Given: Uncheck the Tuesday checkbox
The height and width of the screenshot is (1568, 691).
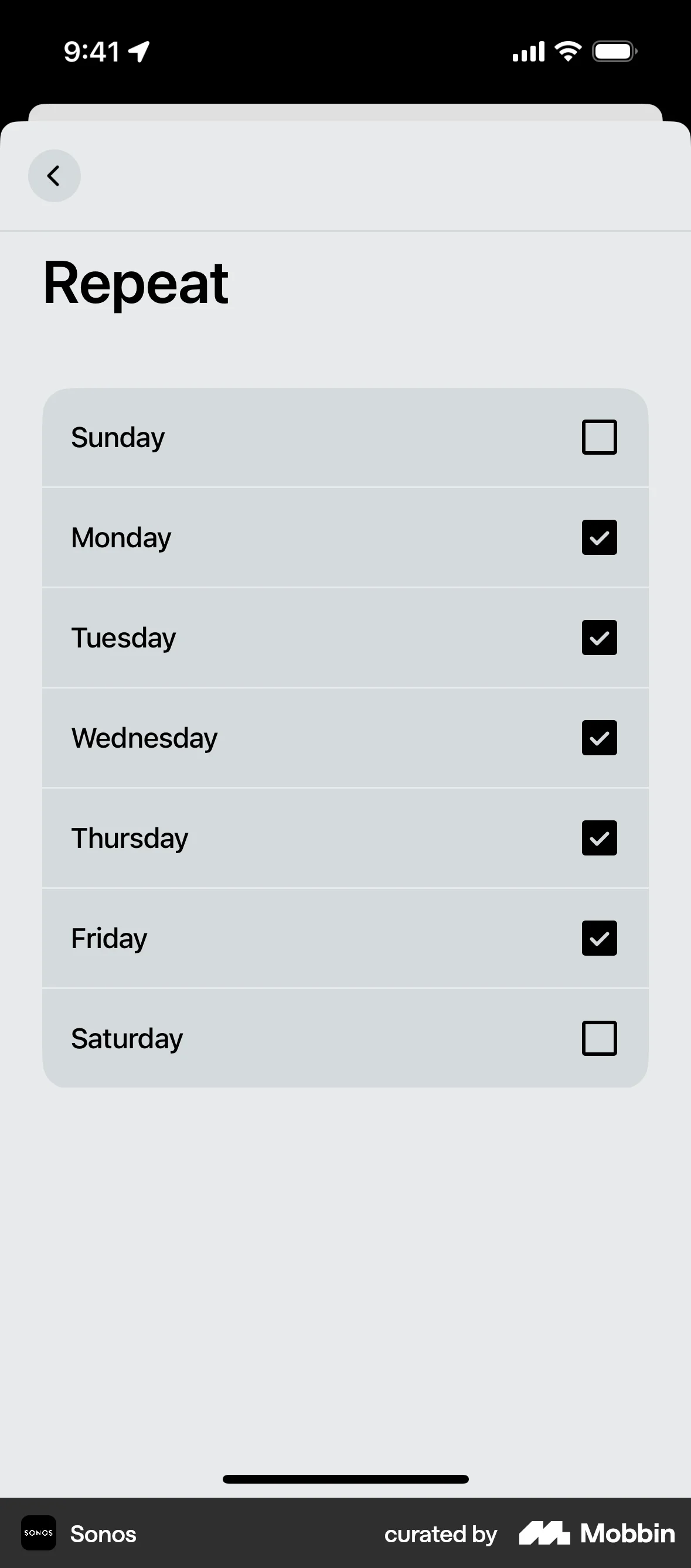Looking at the screenshot, I should coord(598,638).
